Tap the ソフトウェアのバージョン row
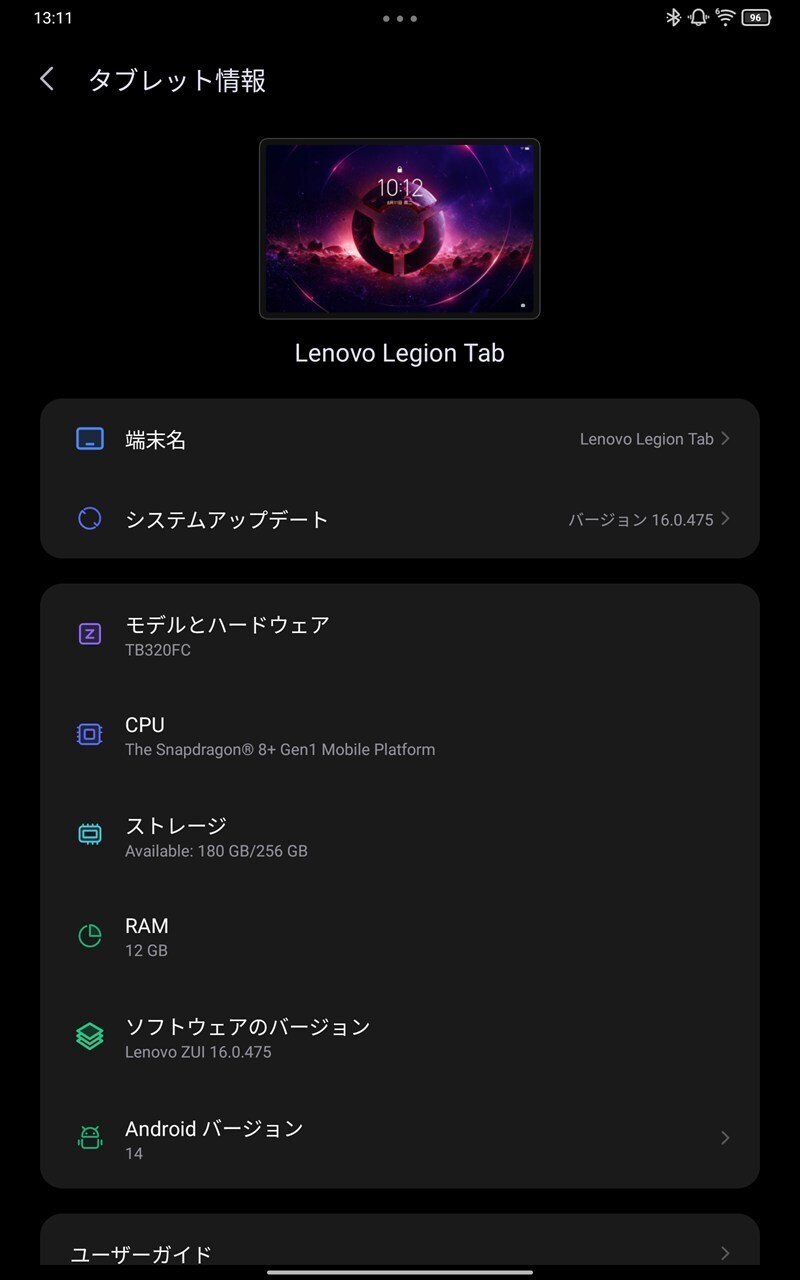This screenshot has width=800, height=1280. tap(400, 1037)
